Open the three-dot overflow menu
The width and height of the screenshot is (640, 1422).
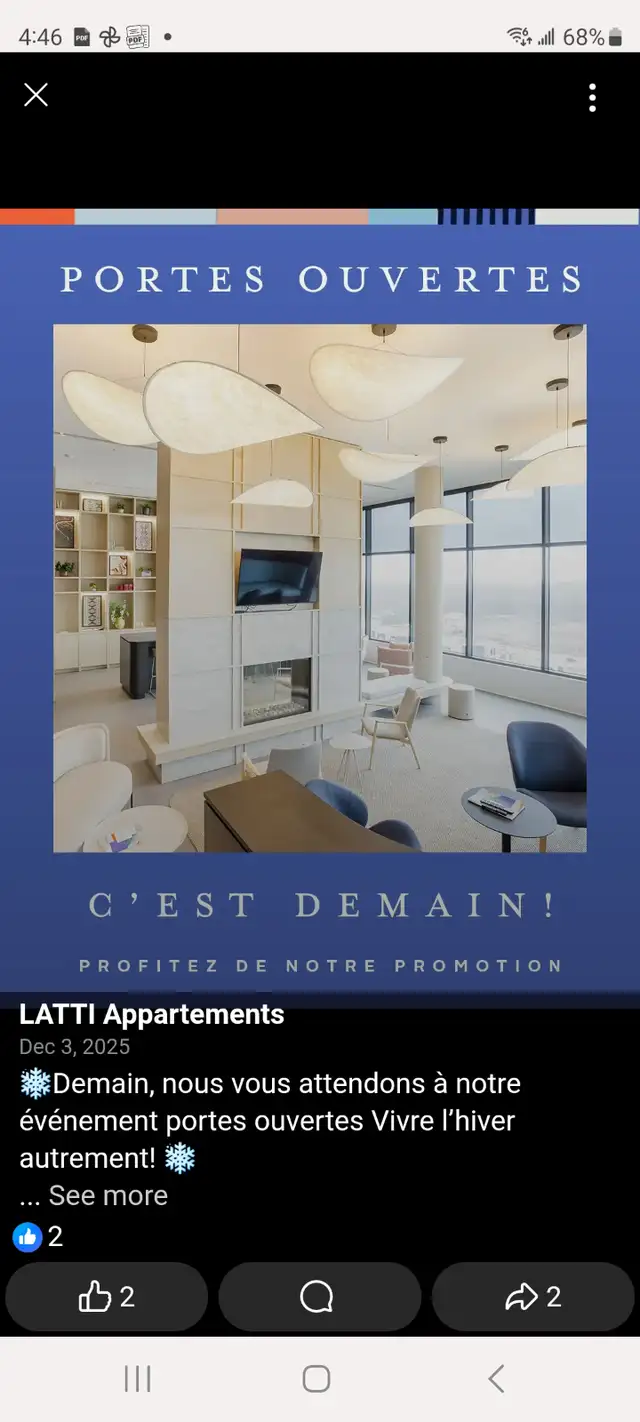point(592,97)
